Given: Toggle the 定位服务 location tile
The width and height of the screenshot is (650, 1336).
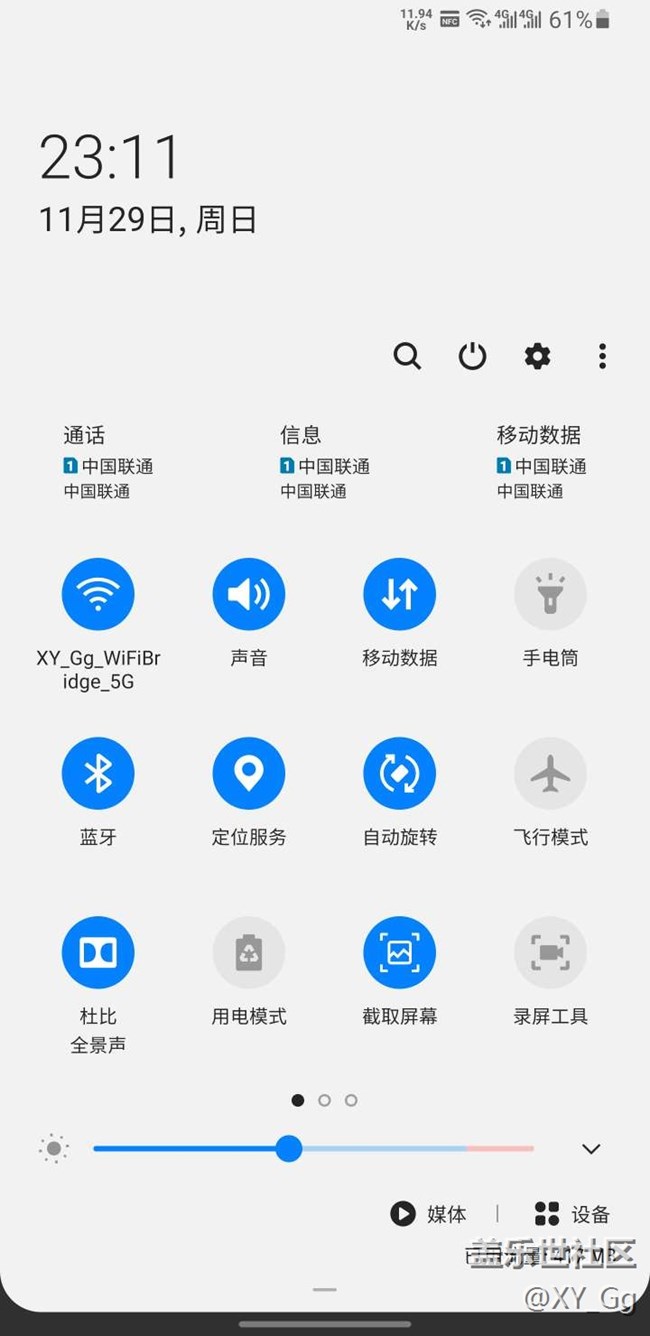Looking at the screenshot, I should coord(249,773).
